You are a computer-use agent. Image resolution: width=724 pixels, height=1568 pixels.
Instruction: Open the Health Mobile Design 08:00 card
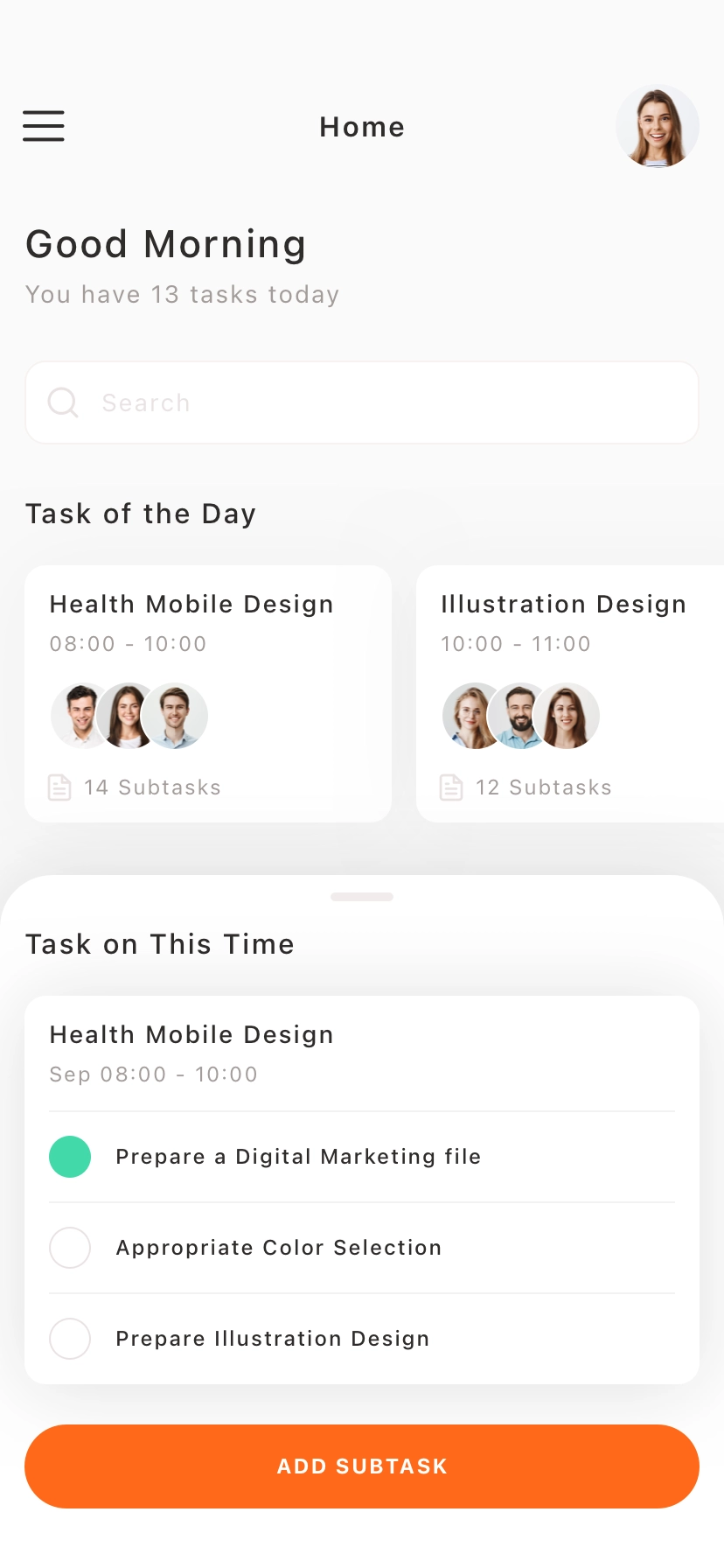208,693
